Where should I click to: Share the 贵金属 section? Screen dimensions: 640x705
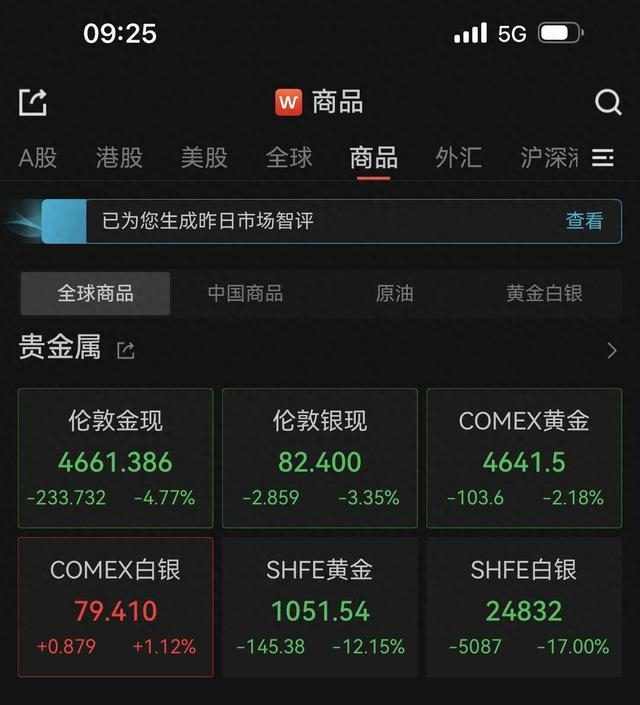click(x=125, y=350)
